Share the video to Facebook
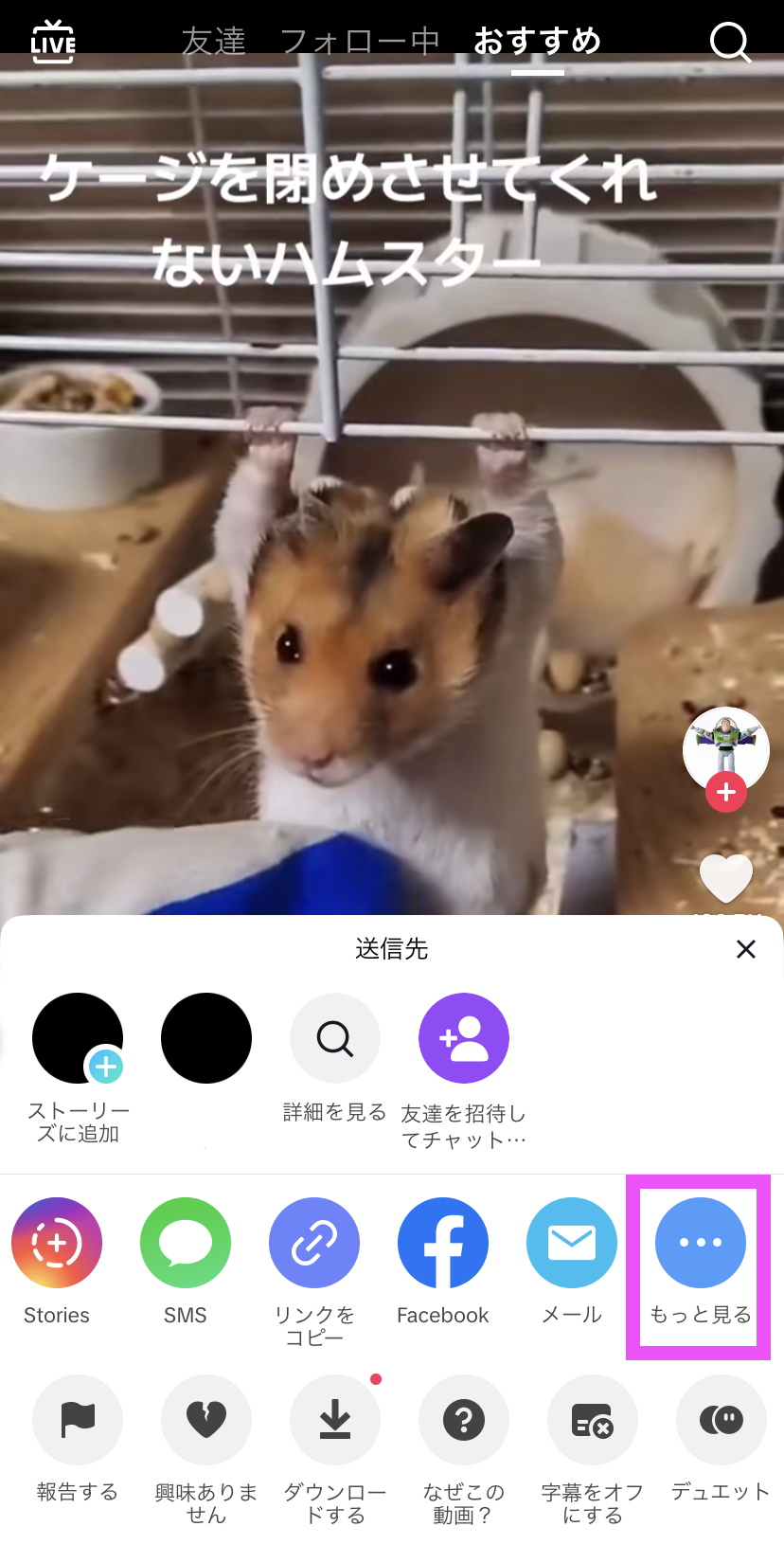This screenshot has height=1562, width=784. click(443, 1243)
